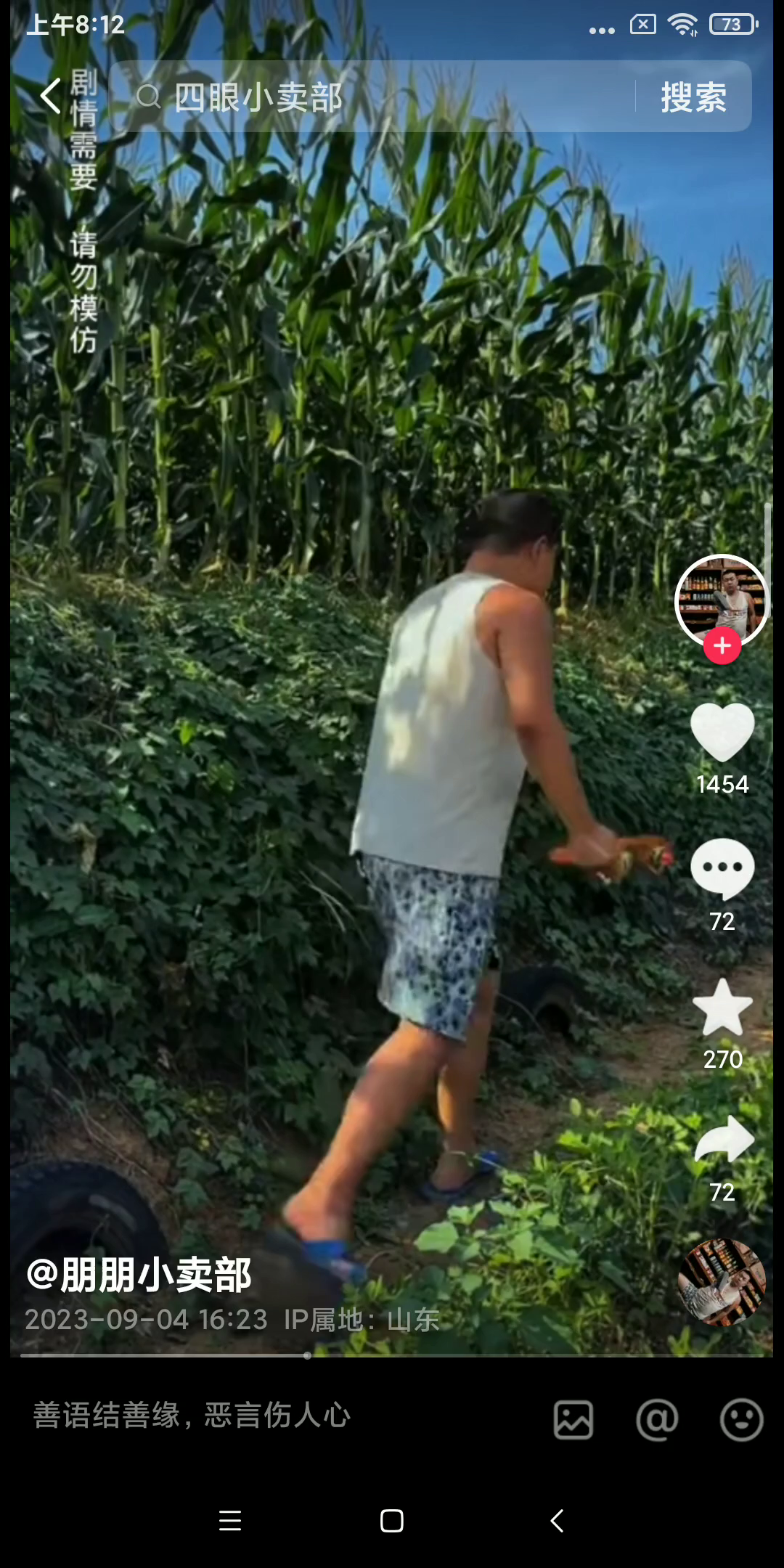Open the system recent apps menu

[230, 1520]
